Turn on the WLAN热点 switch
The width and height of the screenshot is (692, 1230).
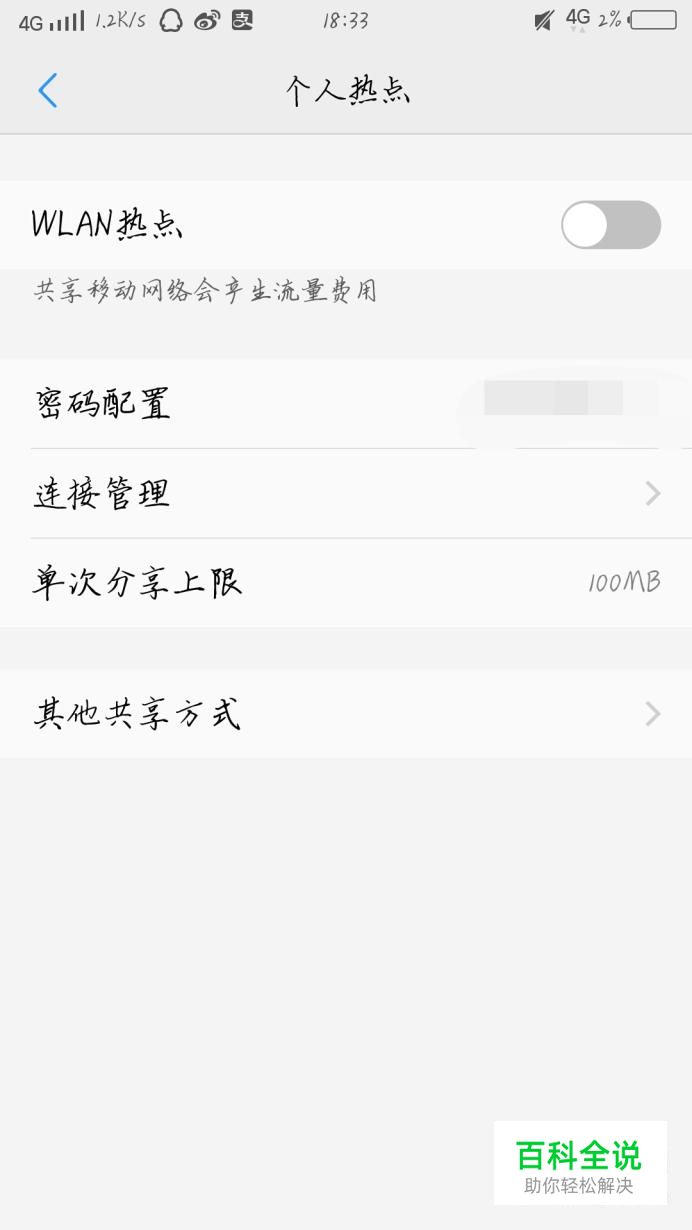coord(610,225)
